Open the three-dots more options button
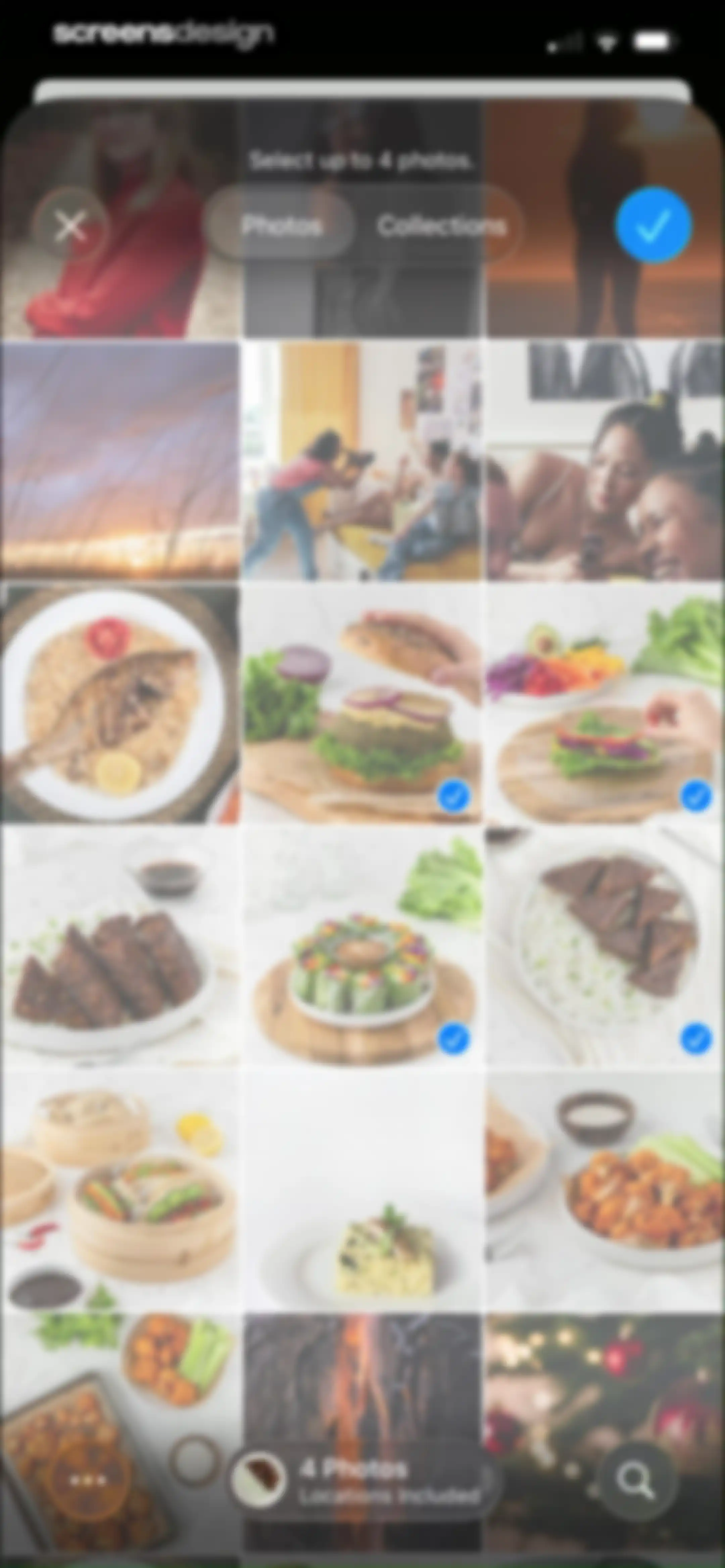 pyautogui.click(x=89, y=1480)
